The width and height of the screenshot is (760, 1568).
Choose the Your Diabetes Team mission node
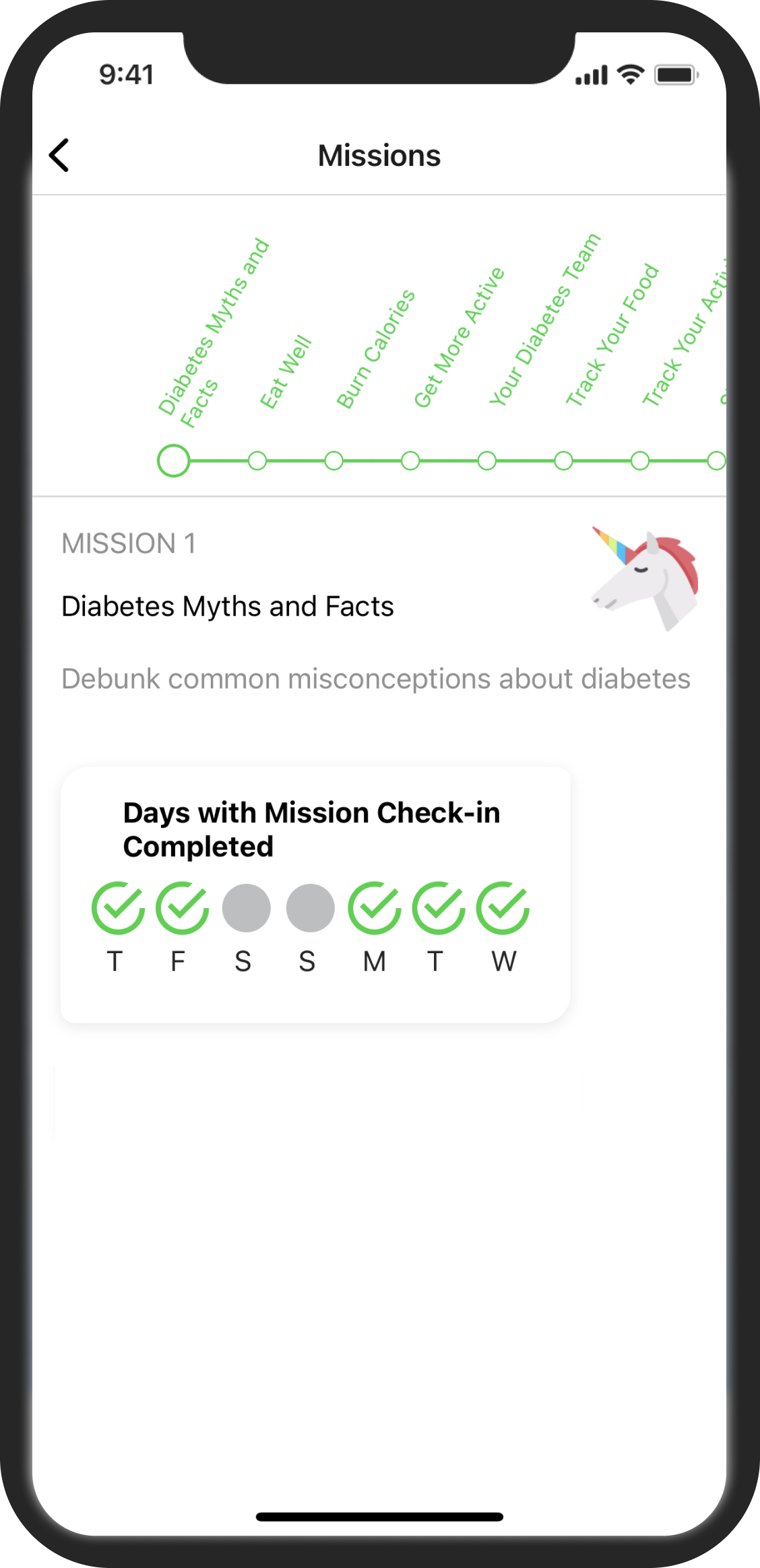[487, 461]
